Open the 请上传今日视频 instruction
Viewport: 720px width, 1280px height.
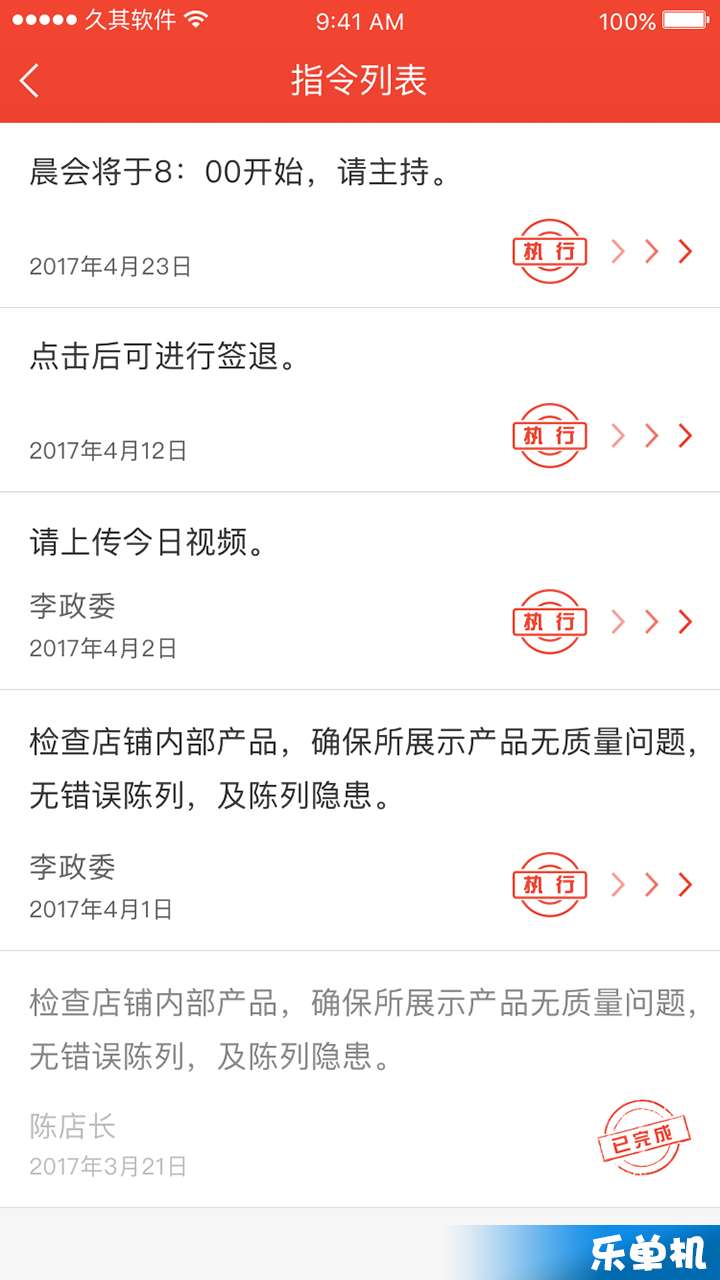point(360,591)
